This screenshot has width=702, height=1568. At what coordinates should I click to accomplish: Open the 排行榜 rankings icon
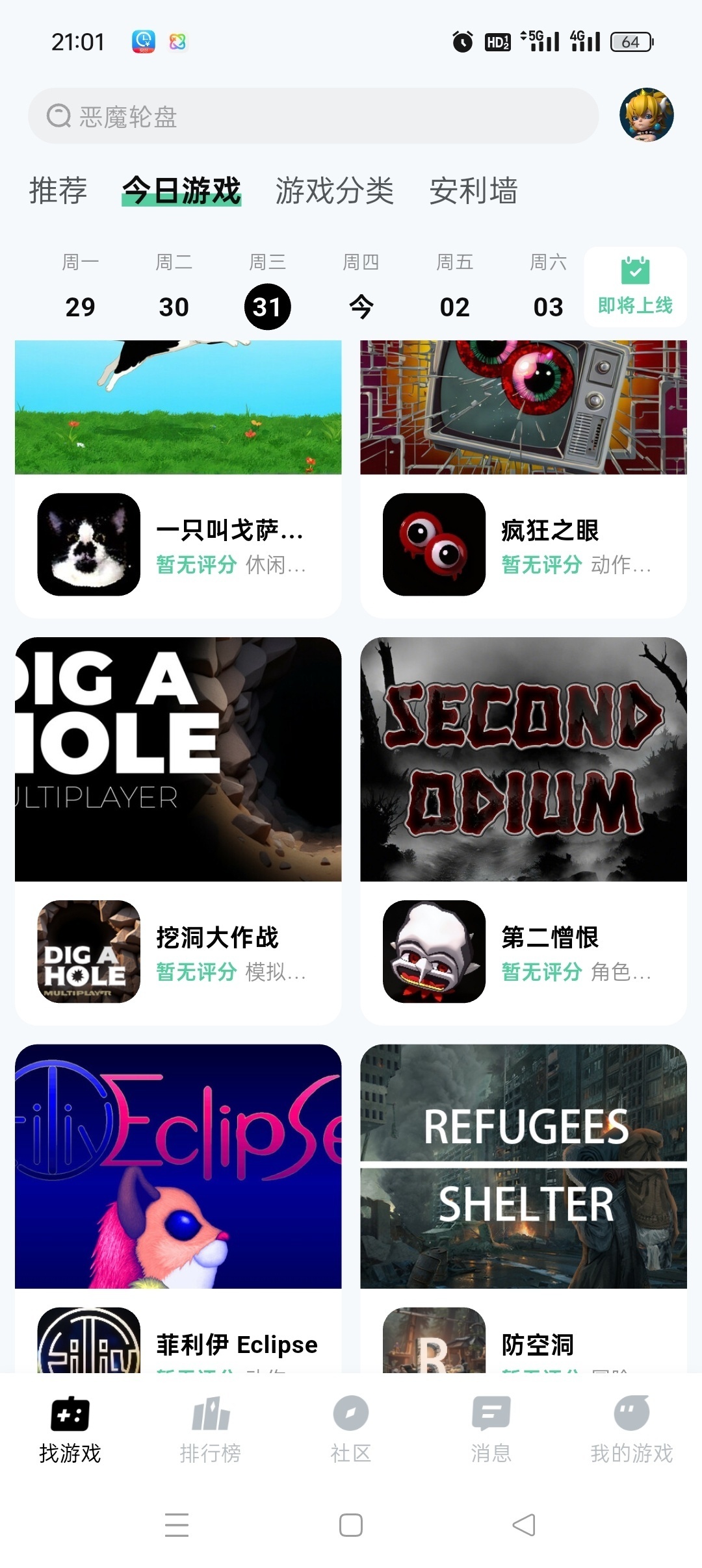tap(211, 1418)
